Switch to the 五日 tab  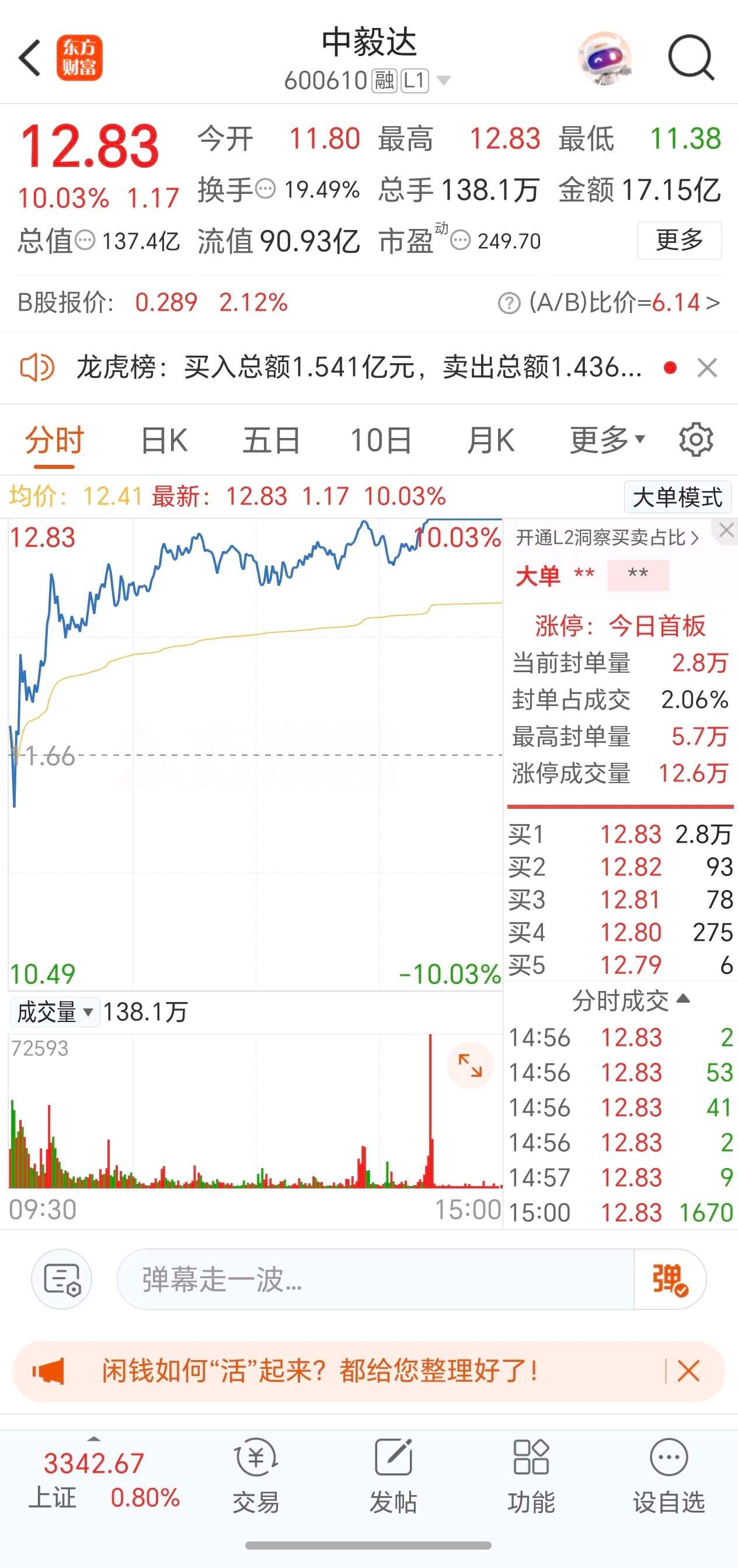[x=271, y=440]
